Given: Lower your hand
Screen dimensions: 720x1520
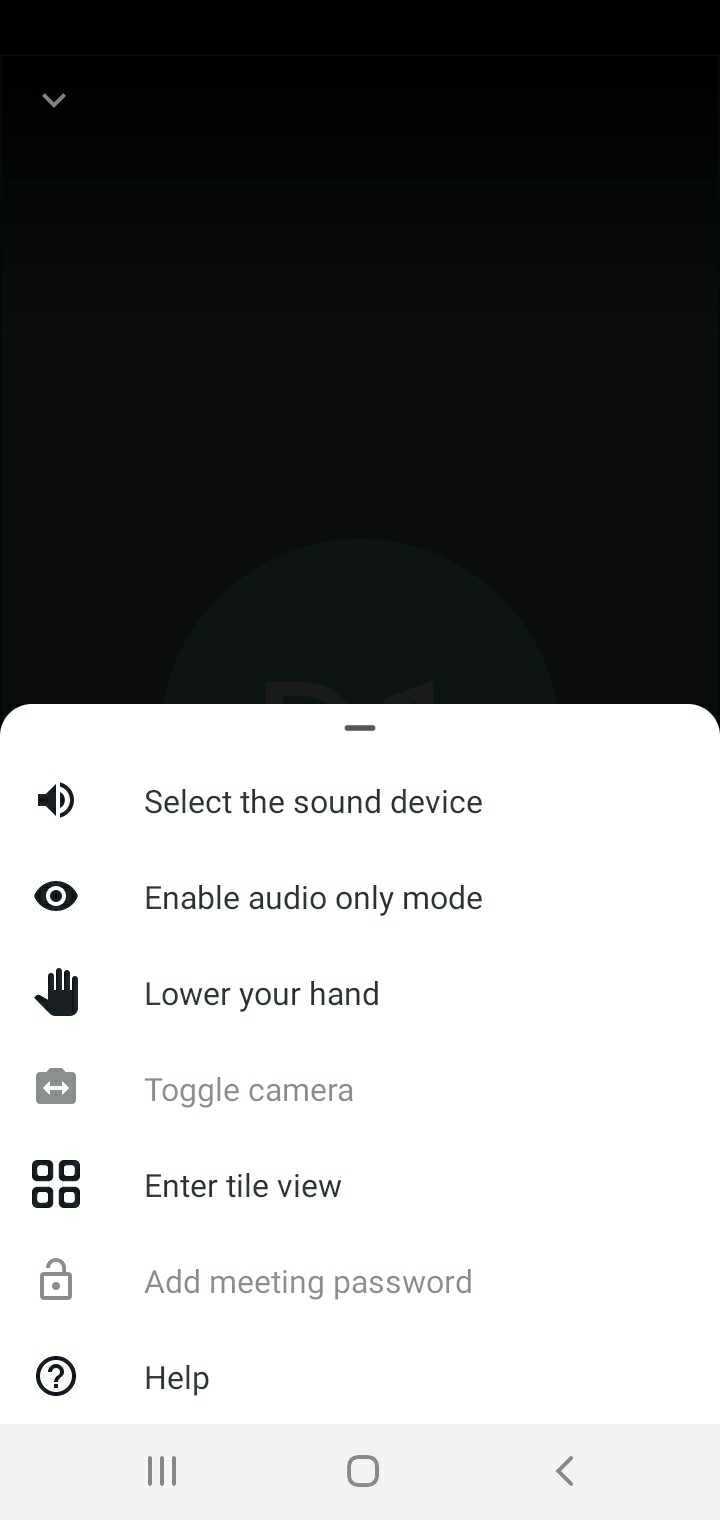Looking at the screenshot, I should click(261, 993).
